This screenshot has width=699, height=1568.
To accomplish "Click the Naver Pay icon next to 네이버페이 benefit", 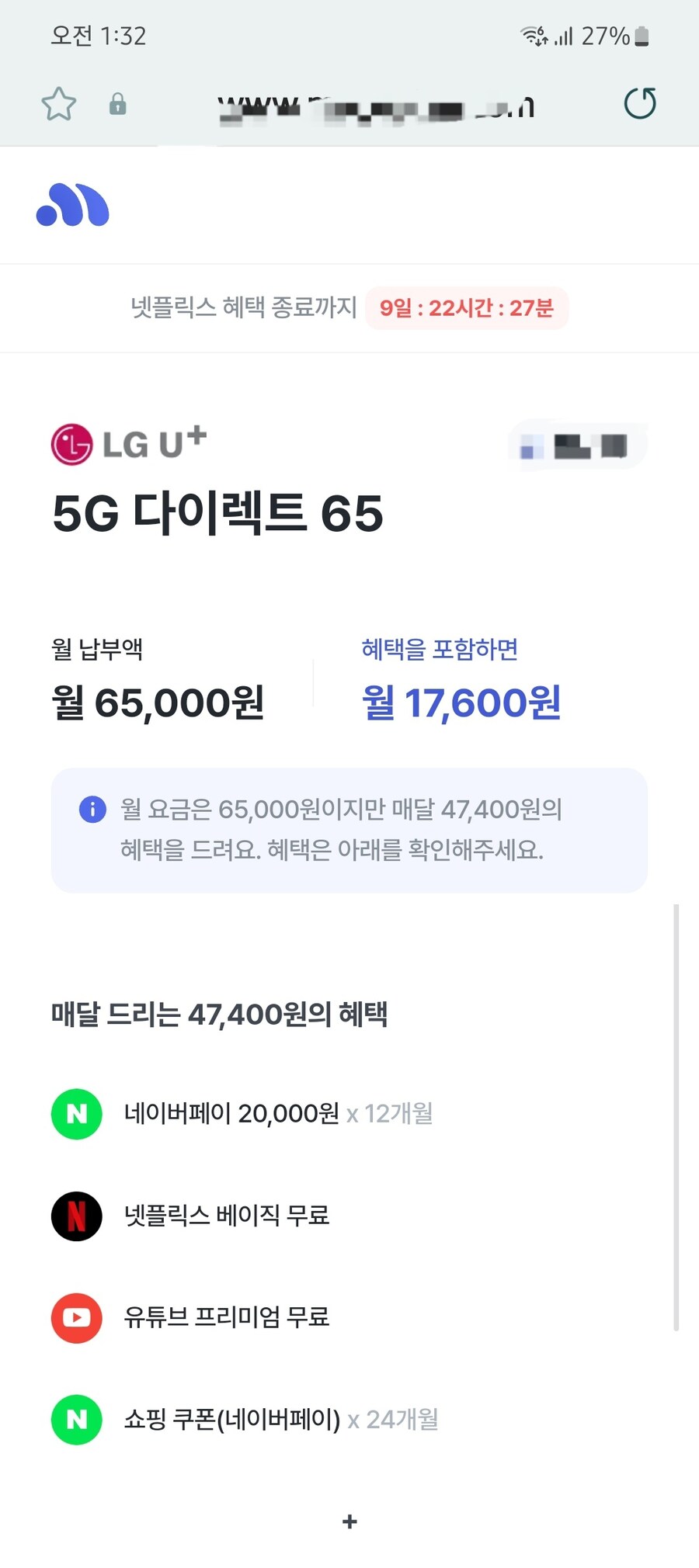I will tap(76, 1114).
